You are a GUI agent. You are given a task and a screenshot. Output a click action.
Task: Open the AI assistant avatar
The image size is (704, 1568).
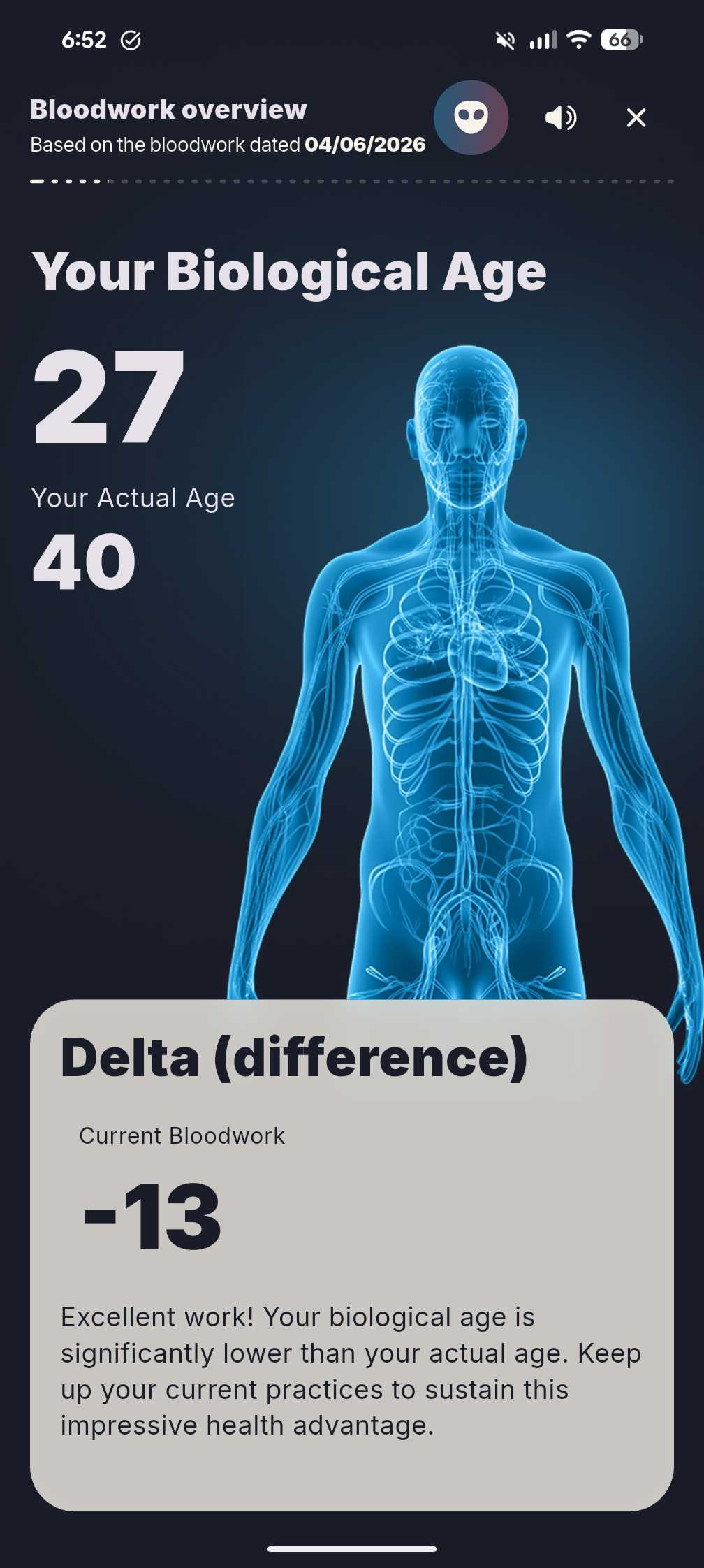pyautogui.click(x=471, y=117)
